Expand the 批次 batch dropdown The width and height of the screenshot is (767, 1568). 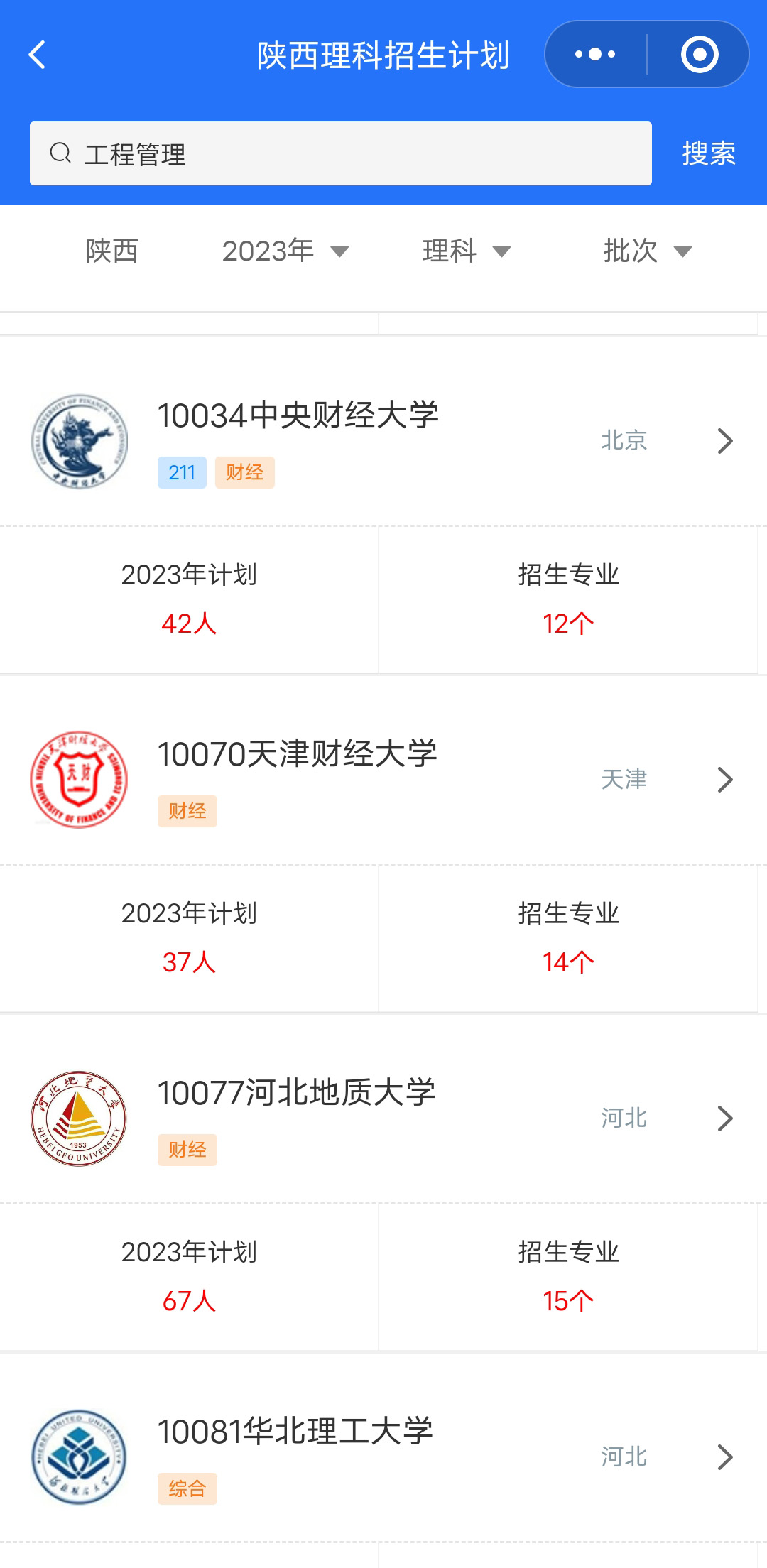coord(648,251)
